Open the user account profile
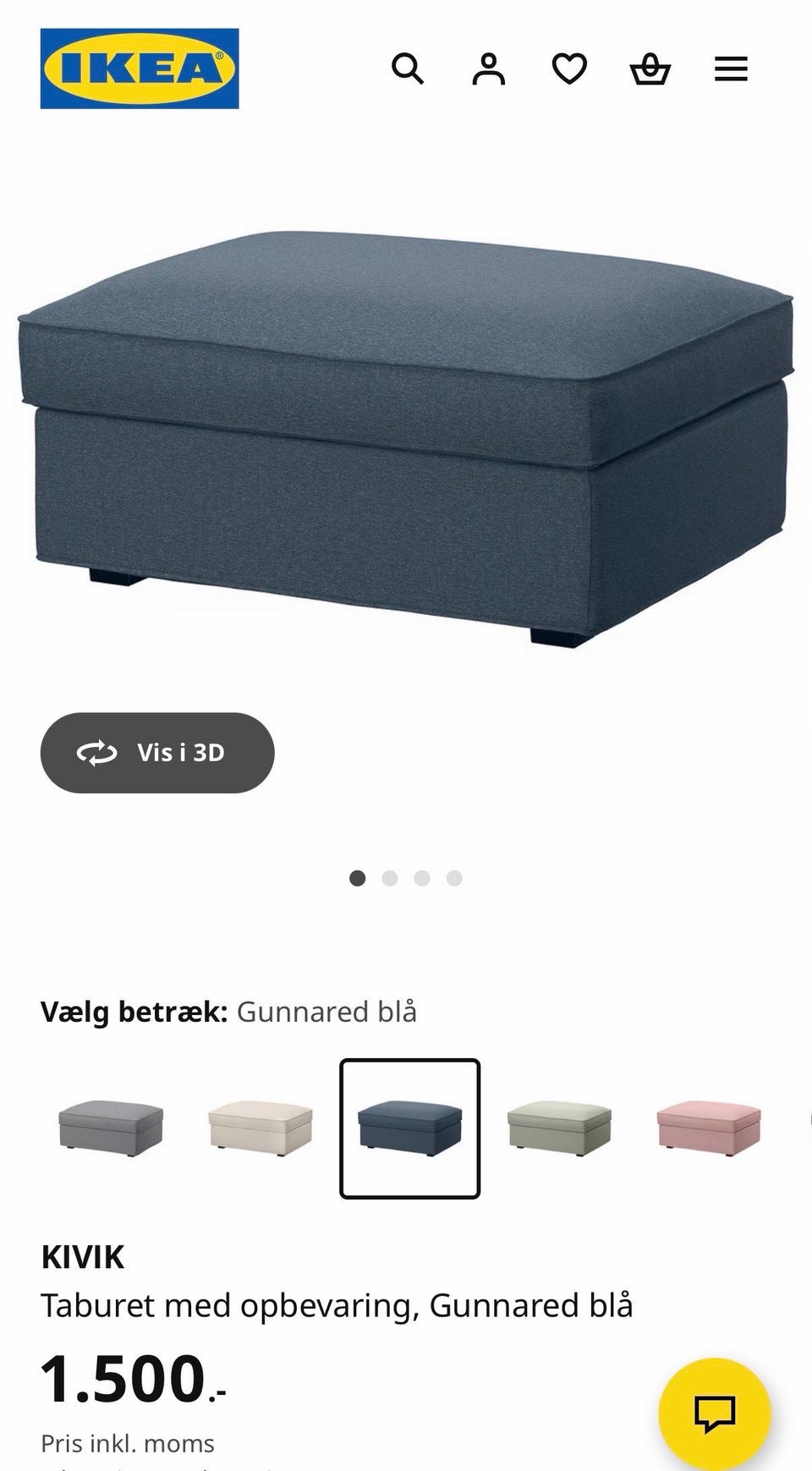The height and width of the screenshot is (1471, 812). pos(489,69)
